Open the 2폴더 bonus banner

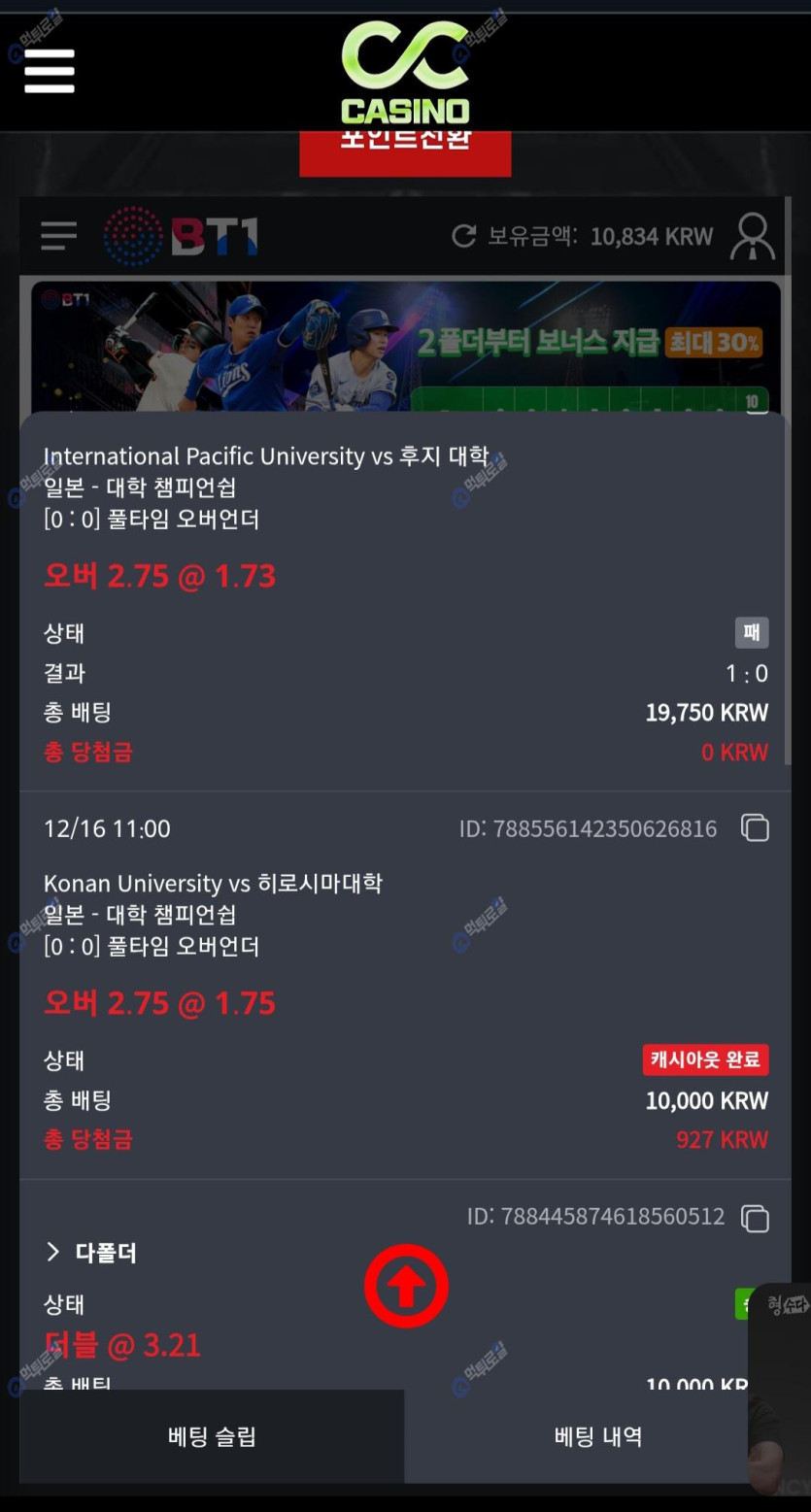tap(405, 347)
